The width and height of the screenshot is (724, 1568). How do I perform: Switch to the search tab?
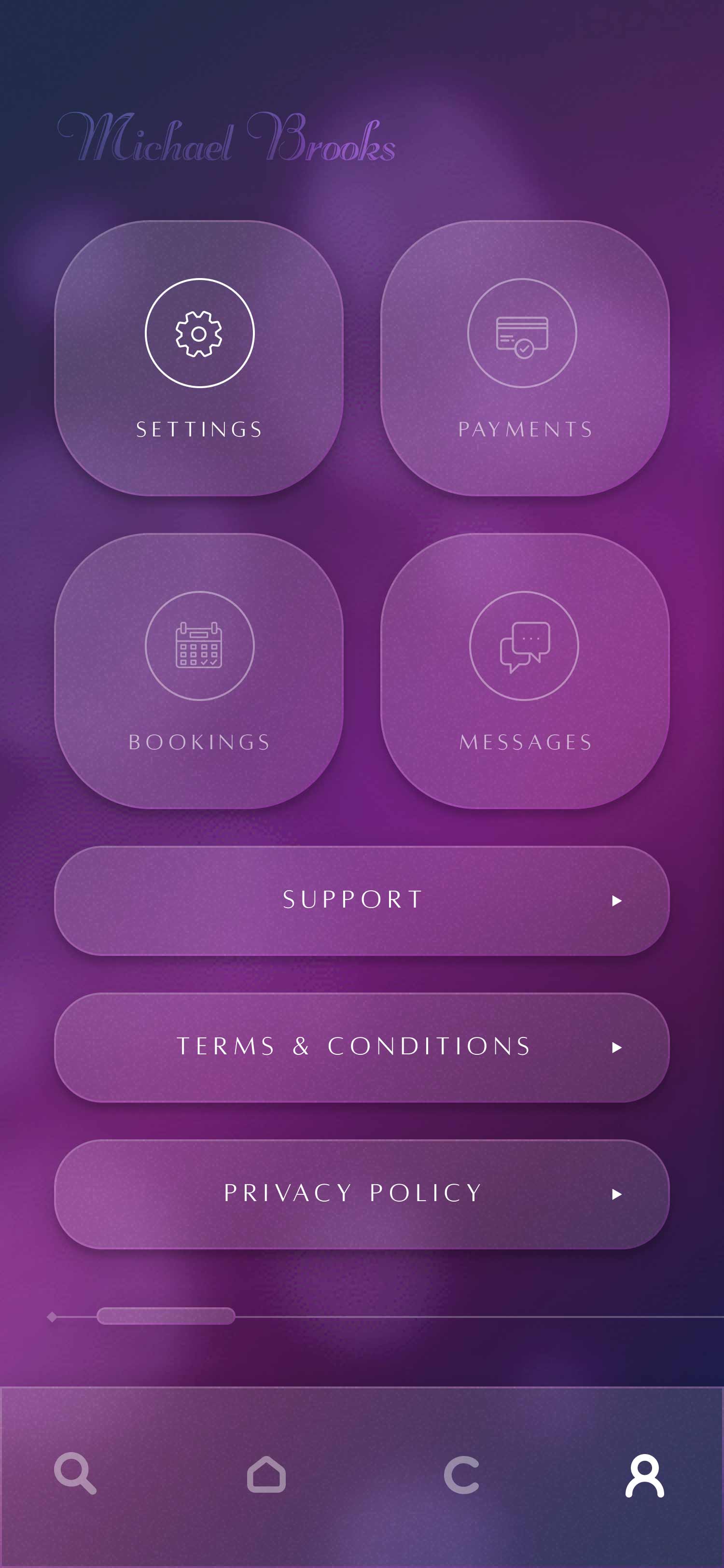tap(75, 1474)
